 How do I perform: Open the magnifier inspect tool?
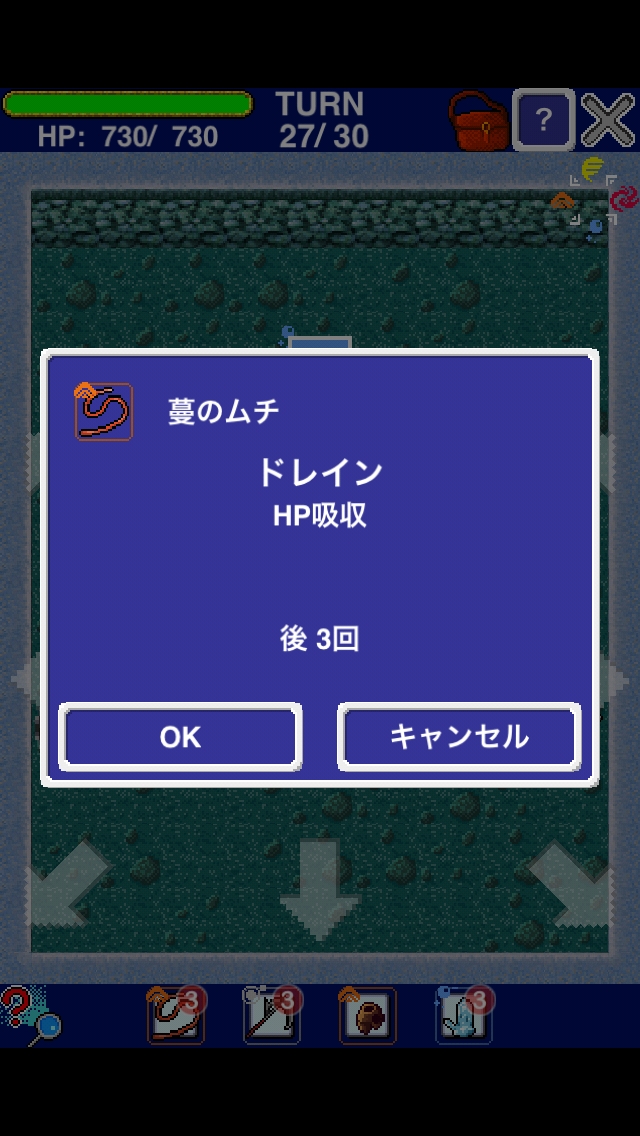click(30, 1015)
